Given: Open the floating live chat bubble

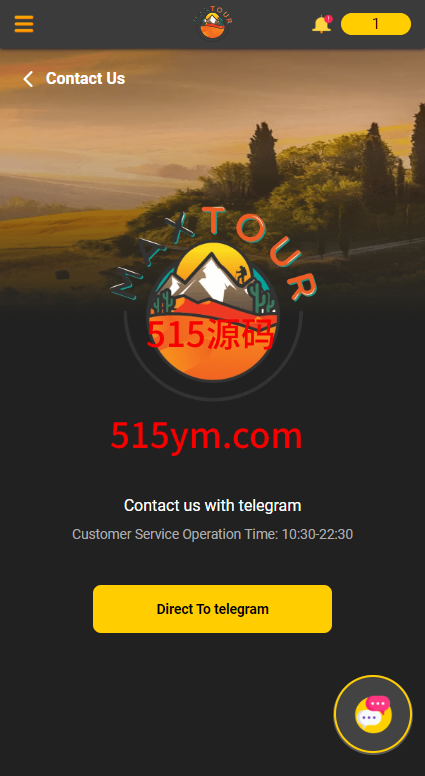Looking at the screenshot, I should [373, 714].
